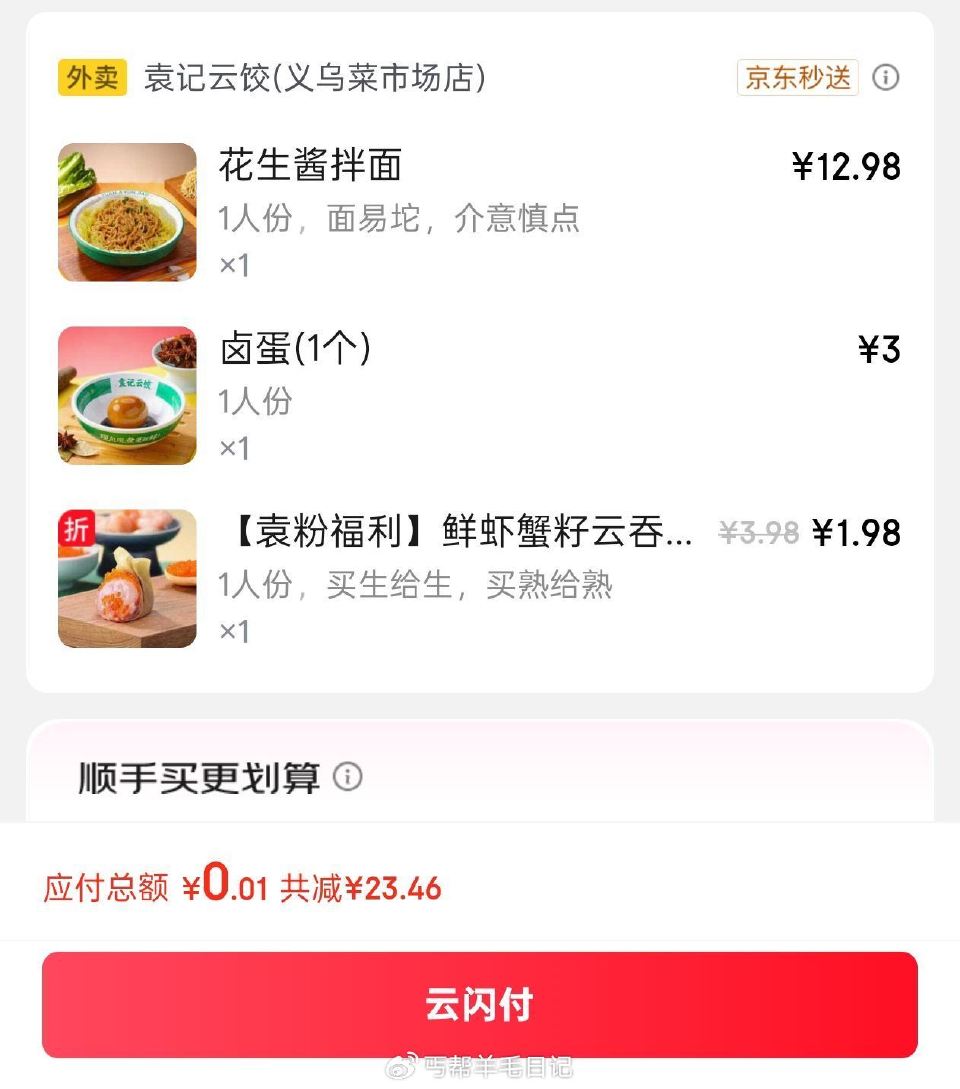Click the 花生酱拌面 item name
Screen dimensions: 960x1089
point(312,167)
